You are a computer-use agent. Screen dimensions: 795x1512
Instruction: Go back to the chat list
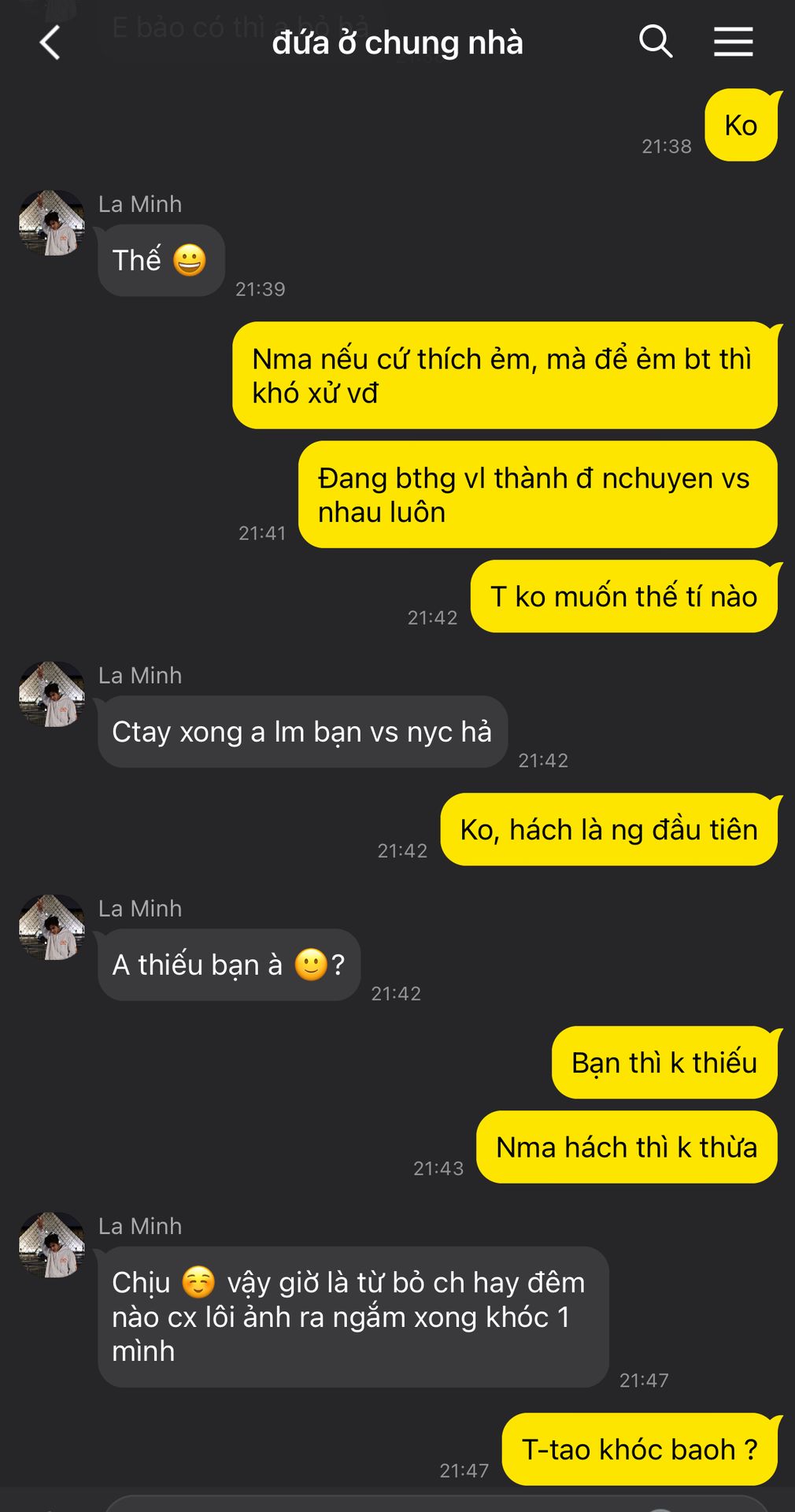point(50,43)
